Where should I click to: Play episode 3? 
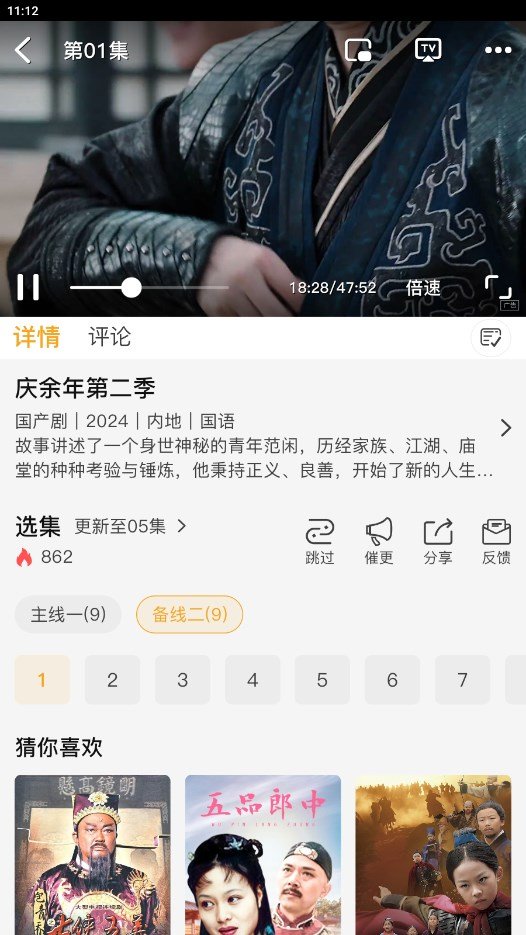click(x=182, y=680)
